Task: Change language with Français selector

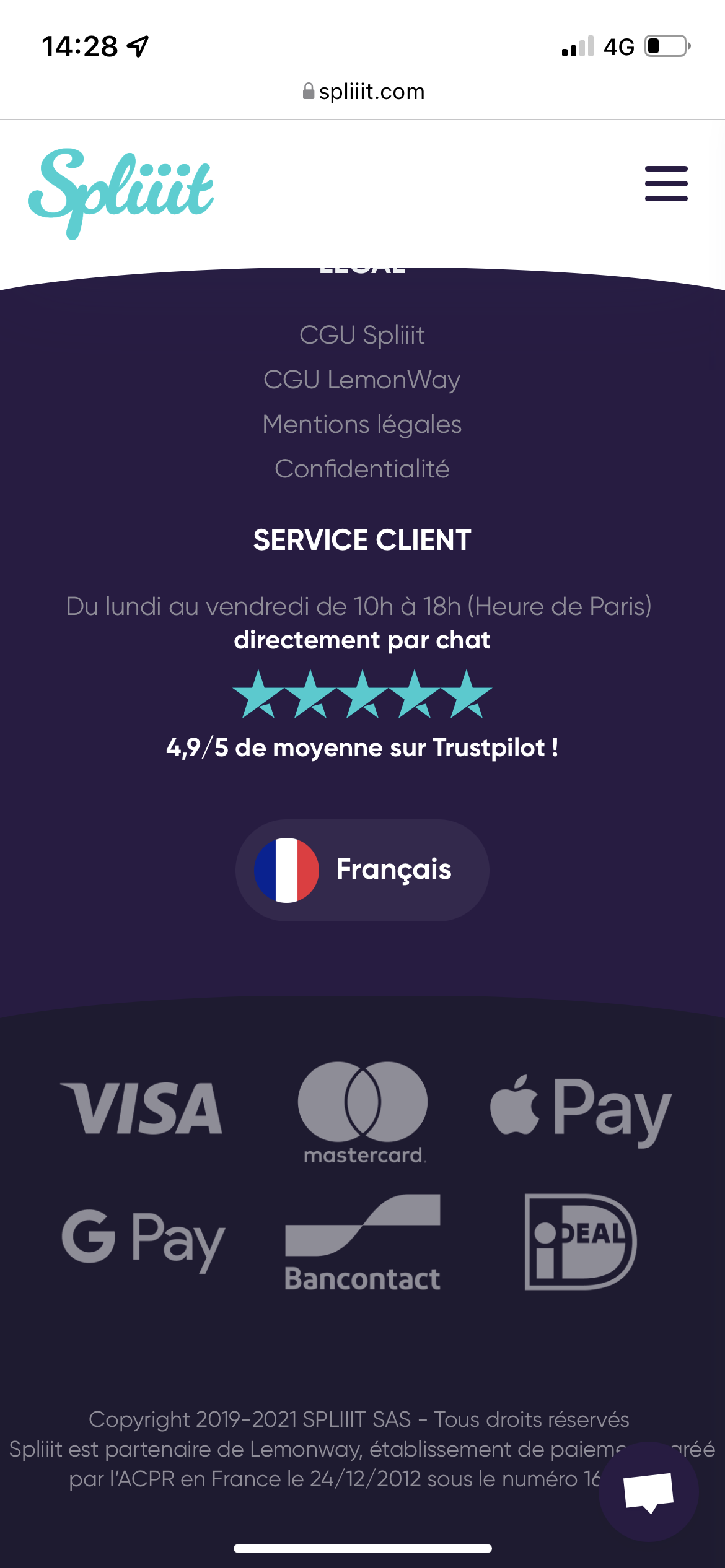Action: point(362,869)
